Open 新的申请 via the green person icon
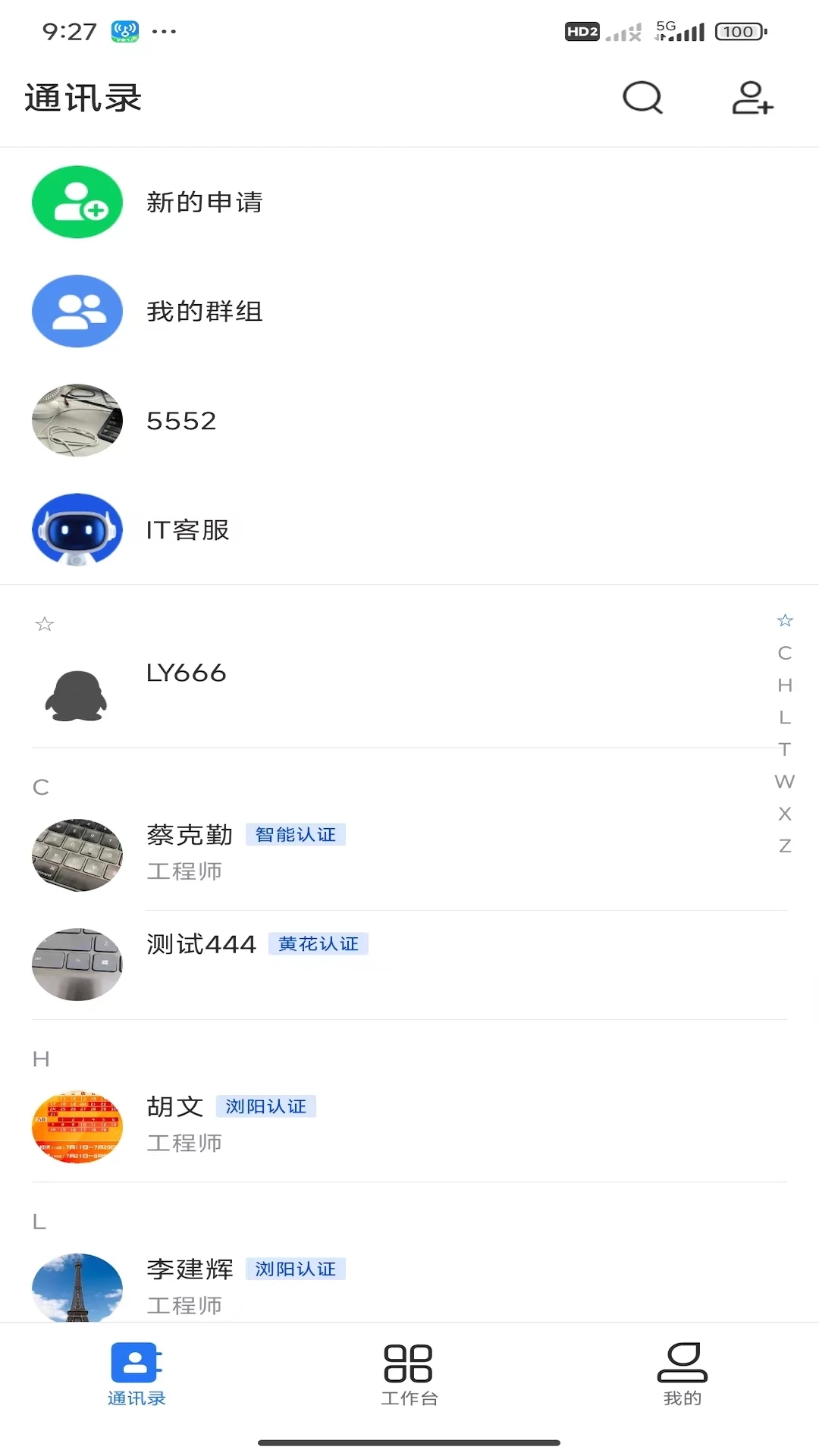Viewport: 819px width, 1456px height. (77, 202)
